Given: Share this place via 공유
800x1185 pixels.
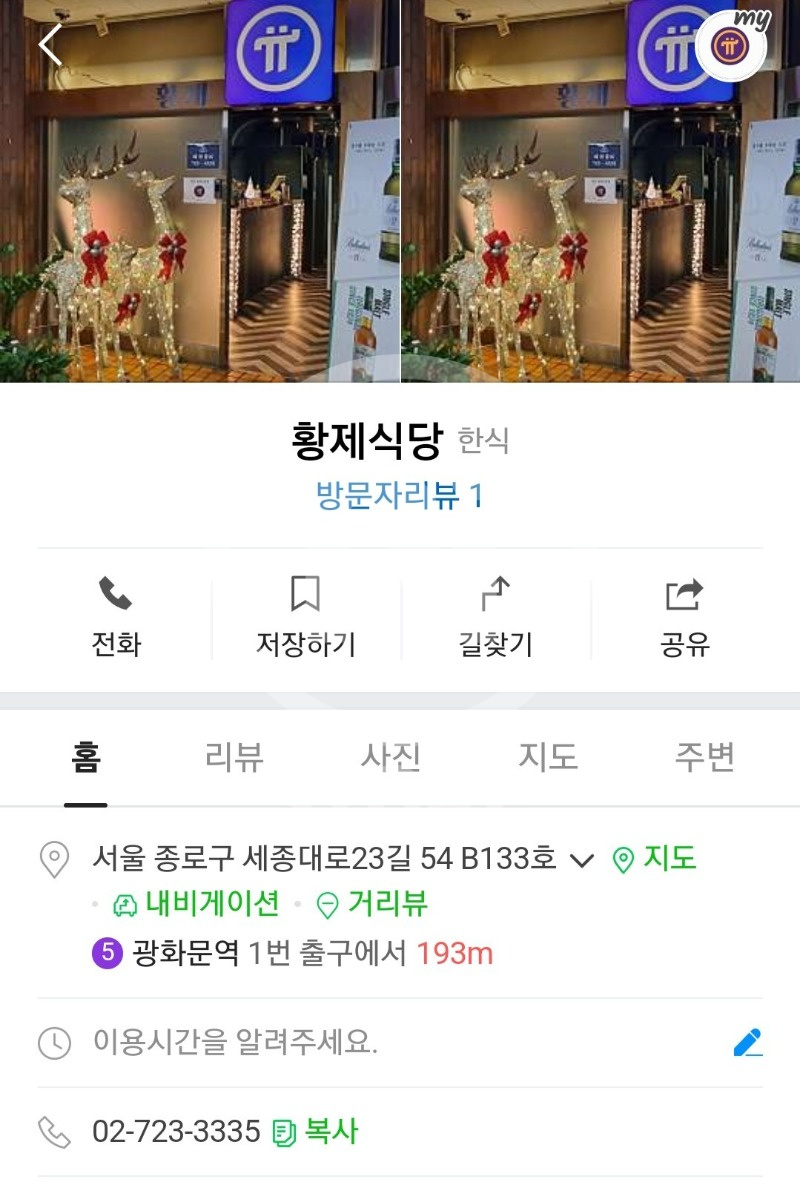Looking at the screenshot, I should (x=685, y=618).
